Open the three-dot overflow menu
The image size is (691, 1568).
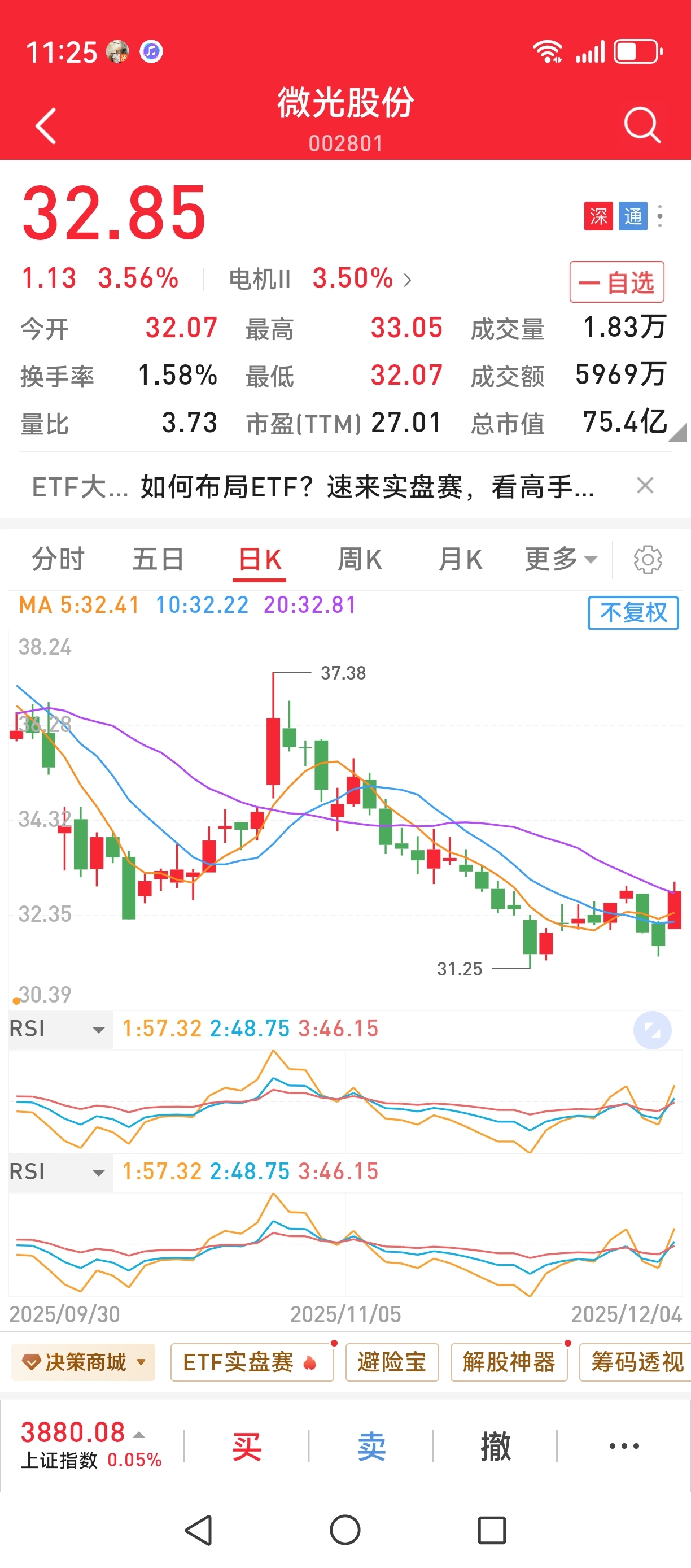(660, 217)
